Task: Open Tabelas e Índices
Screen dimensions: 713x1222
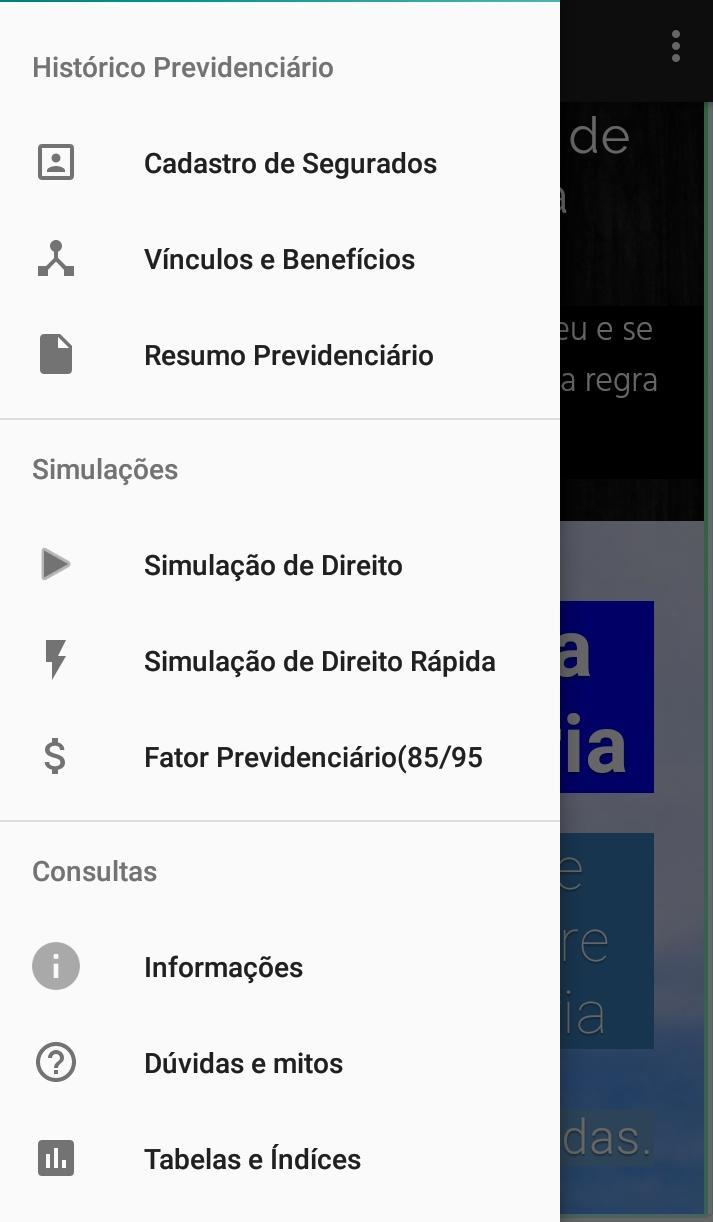Action: pyautogui.click(x=252, y=1159)
